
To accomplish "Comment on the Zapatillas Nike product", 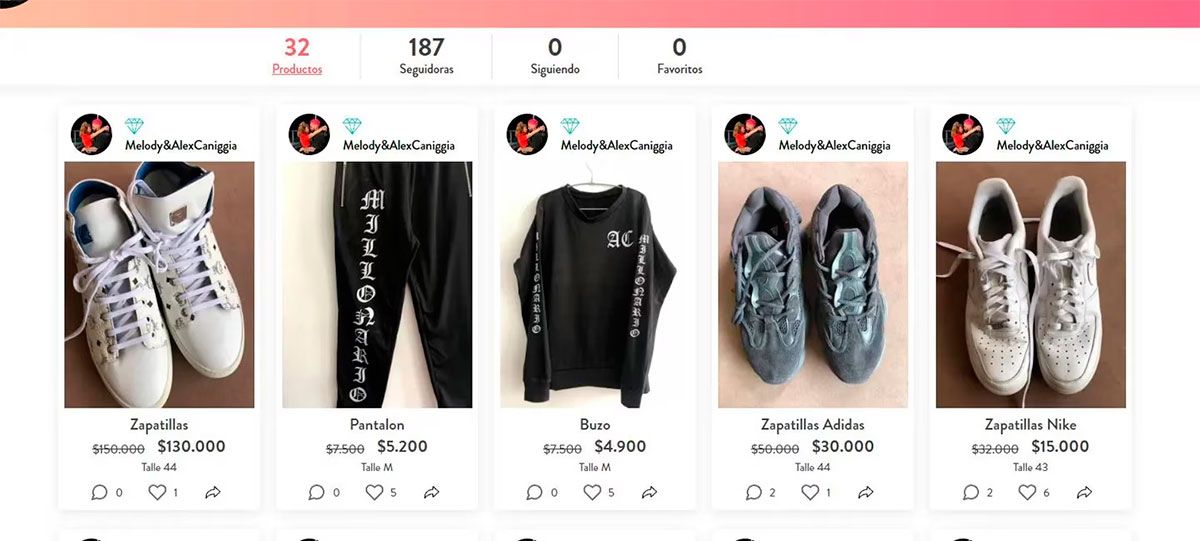I will pyautogui.click(x=971, y=492).
